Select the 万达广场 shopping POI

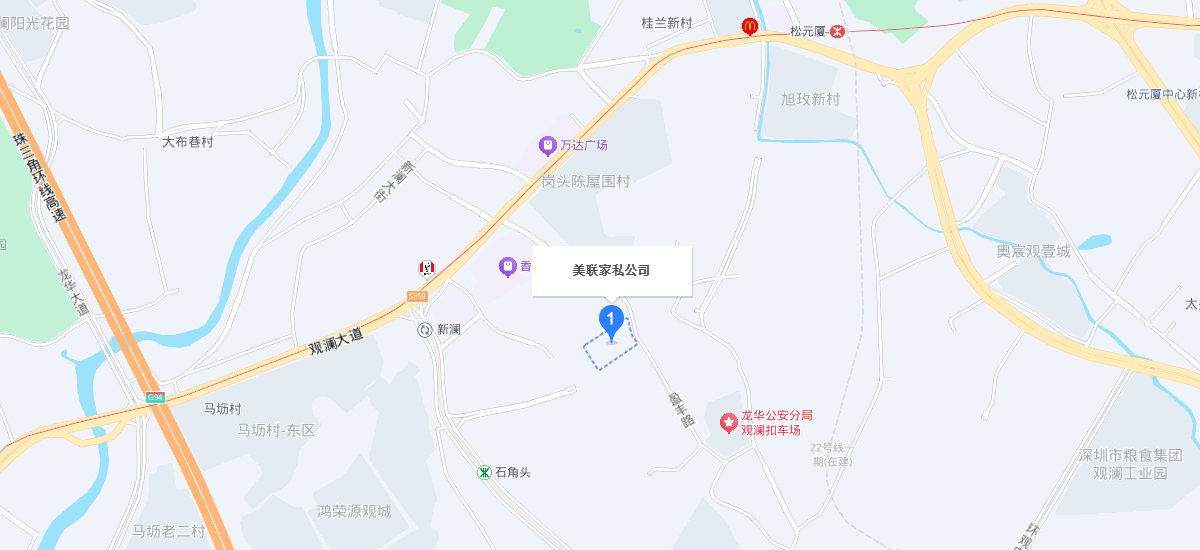(x=548, y=146)
